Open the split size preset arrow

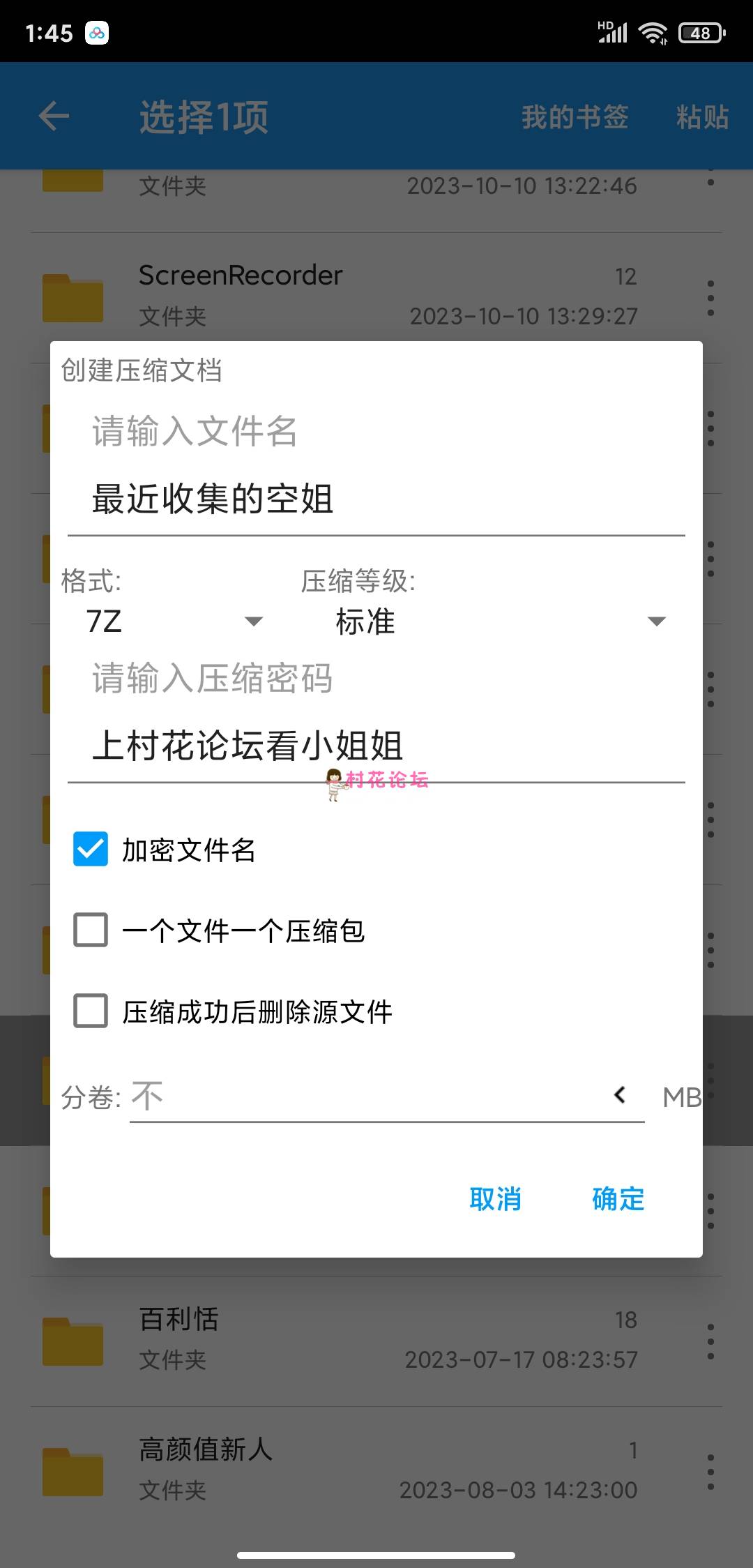tap(619, 1095)
